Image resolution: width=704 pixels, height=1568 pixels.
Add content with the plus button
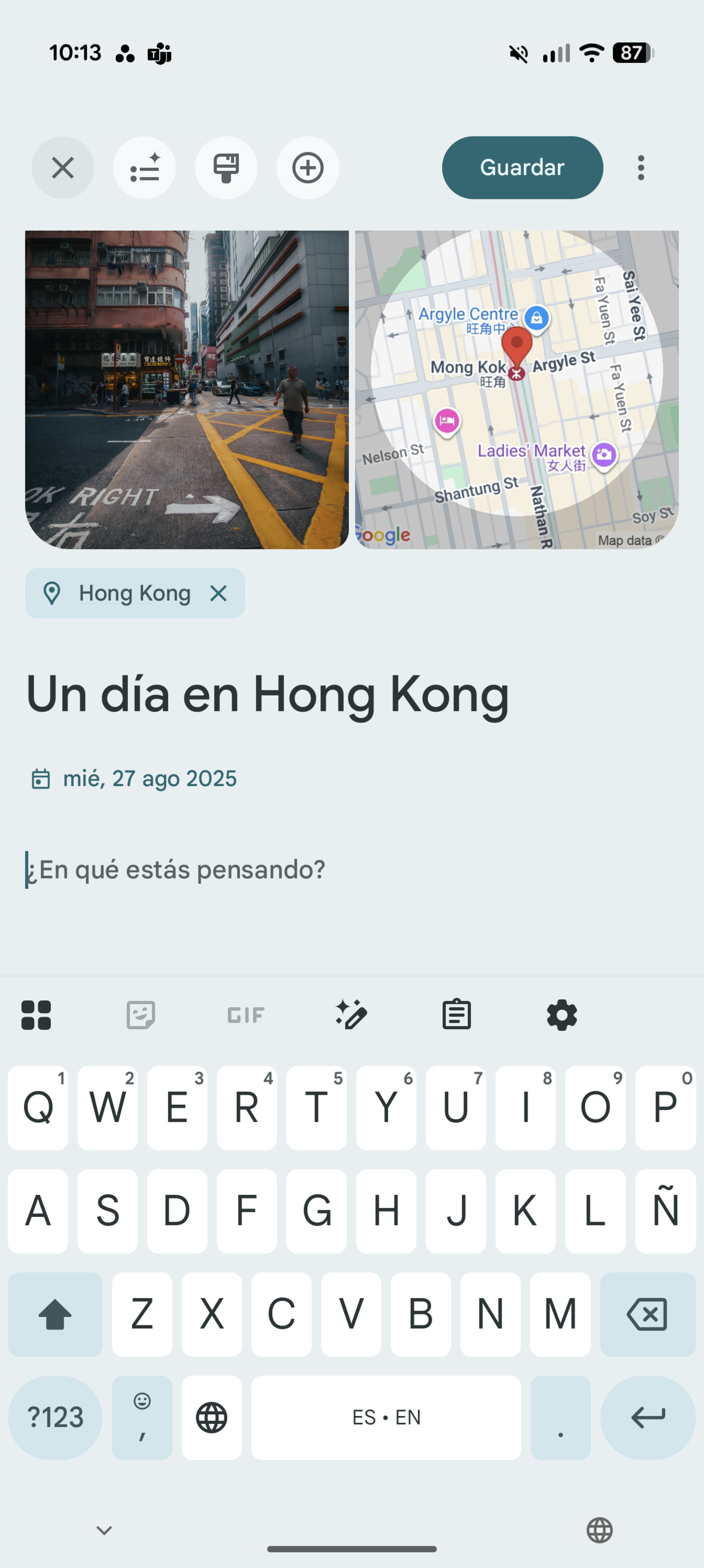(308, 167)
